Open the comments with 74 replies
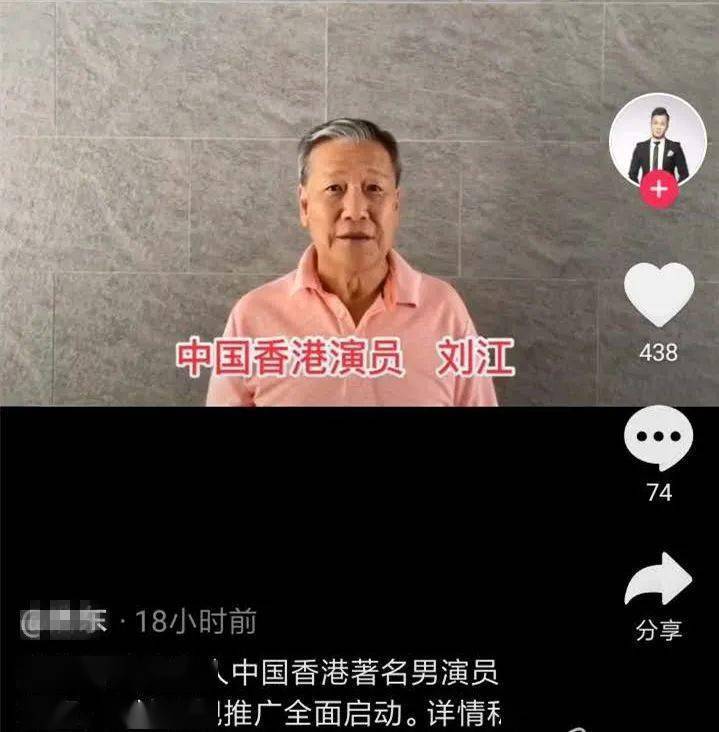 click(658, 439)
